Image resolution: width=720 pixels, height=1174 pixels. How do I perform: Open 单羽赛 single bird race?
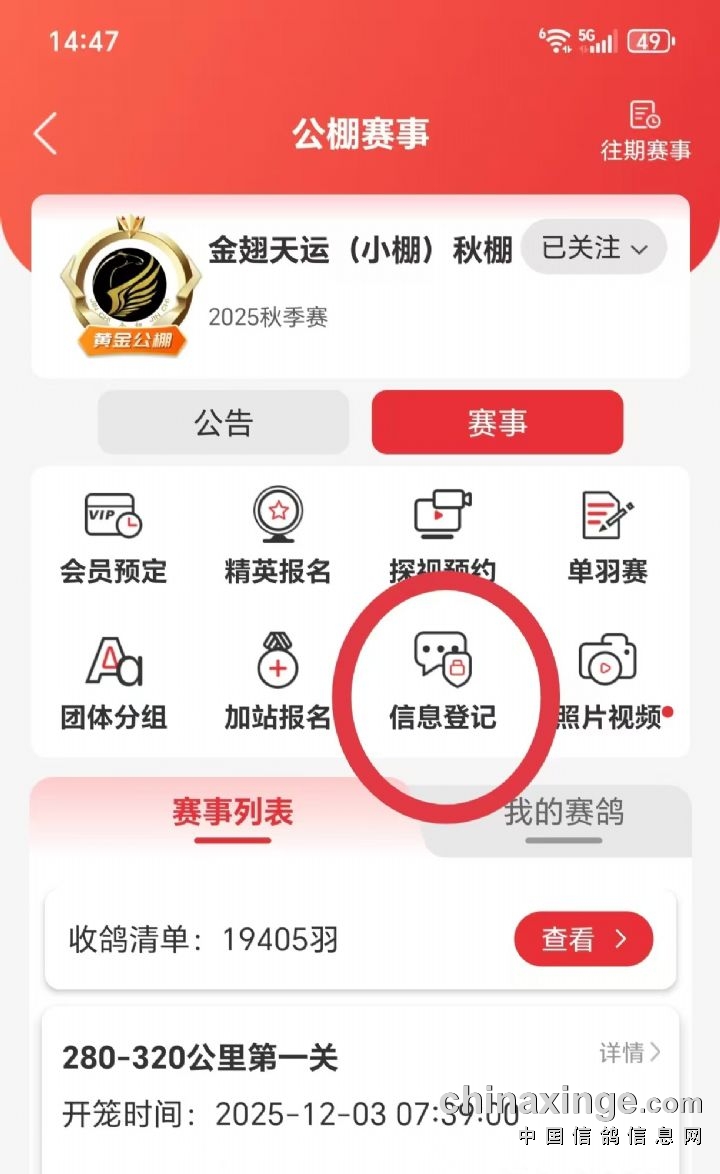tap(608, 538)
